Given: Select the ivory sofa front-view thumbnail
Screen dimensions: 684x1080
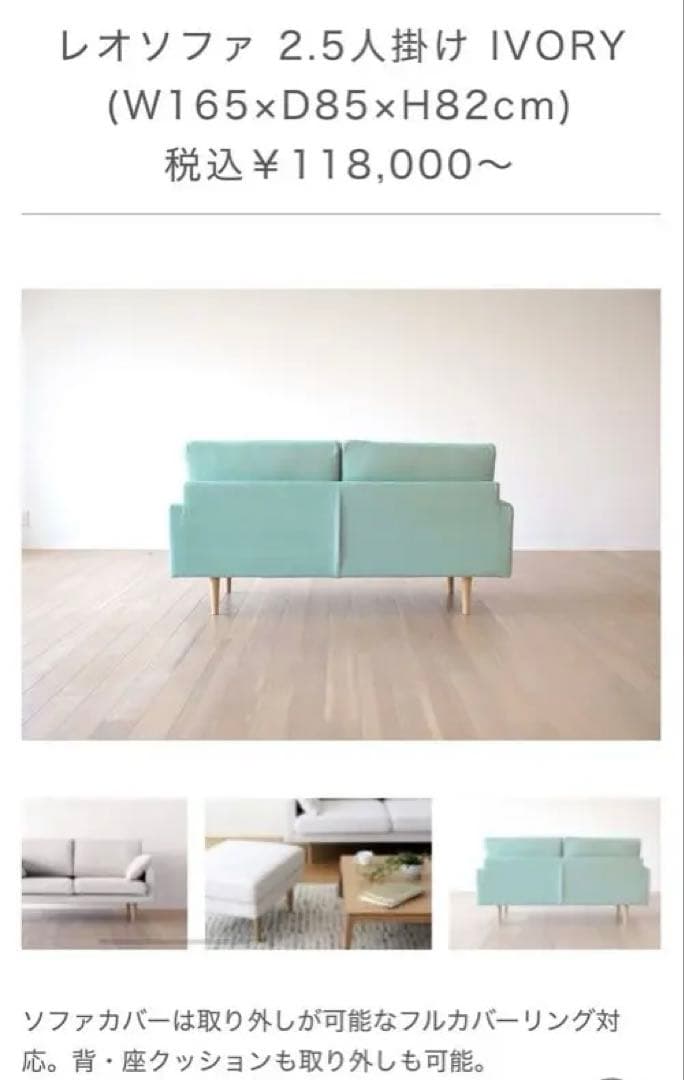Looking at the screenshot, I should tap(104, 873).
